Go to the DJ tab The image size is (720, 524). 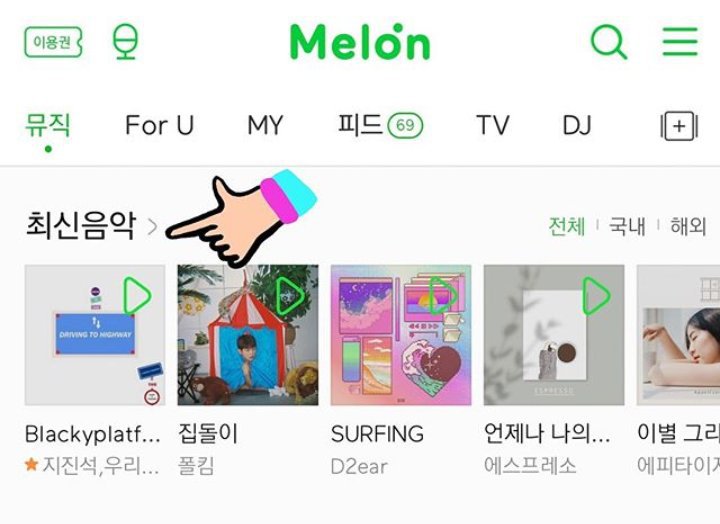coord(576,126)
